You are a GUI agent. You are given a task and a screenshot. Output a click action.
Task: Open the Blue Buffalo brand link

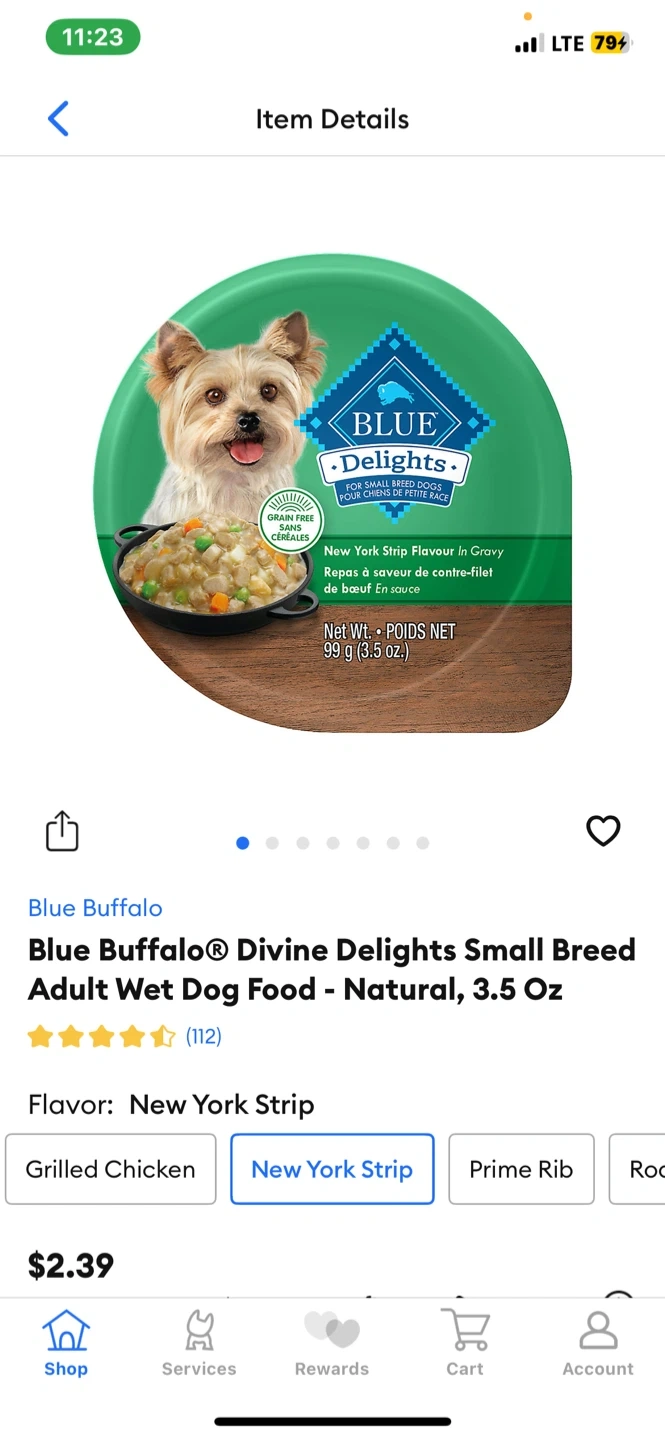point(95,908)
